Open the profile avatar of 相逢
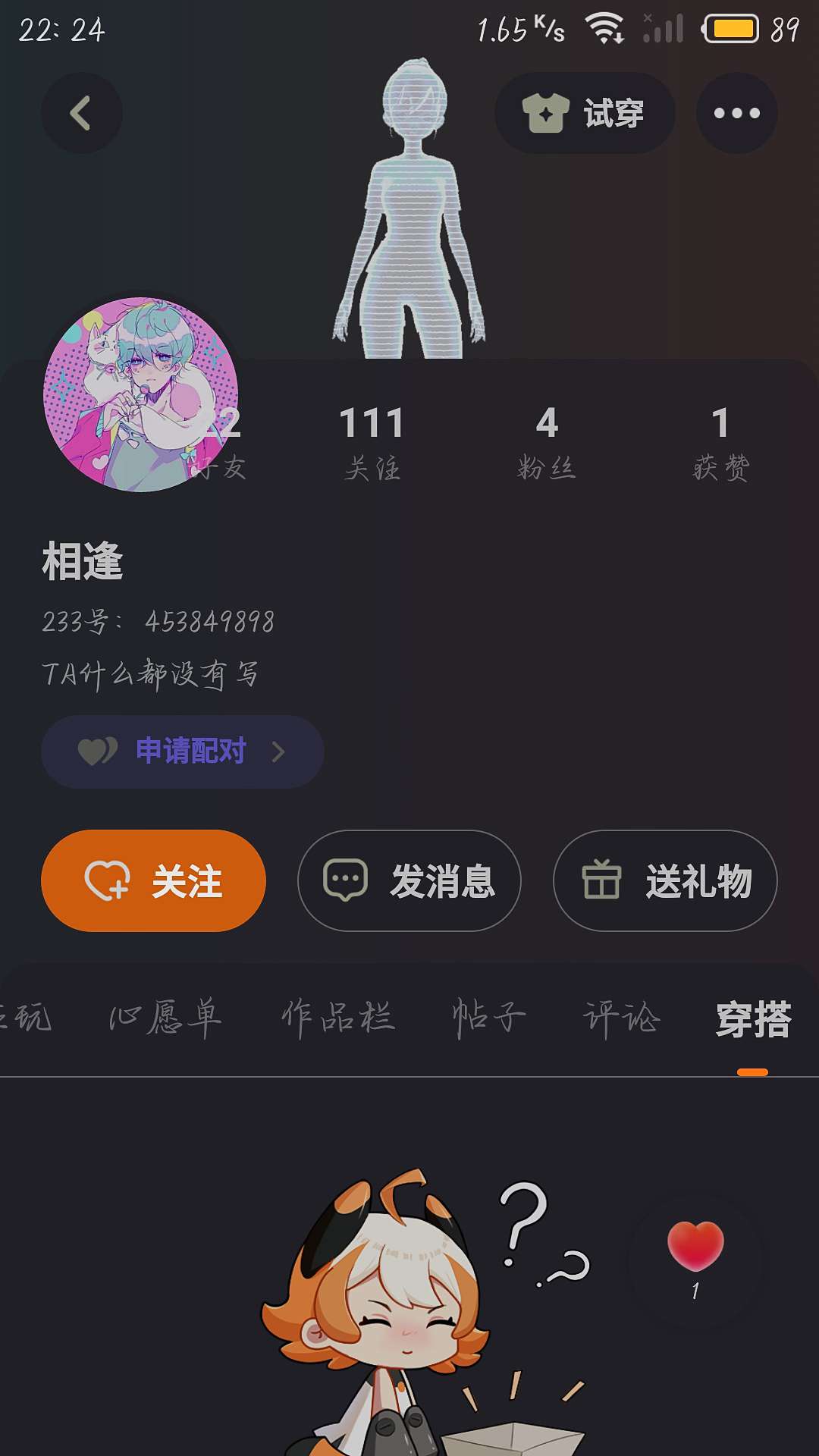Screen dimensions: 819x1456 (140, 394)
